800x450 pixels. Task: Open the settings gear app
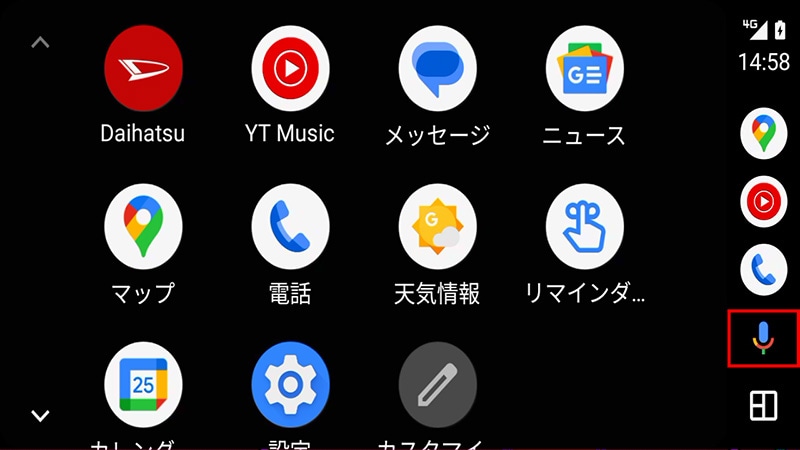tap(290, 381)
